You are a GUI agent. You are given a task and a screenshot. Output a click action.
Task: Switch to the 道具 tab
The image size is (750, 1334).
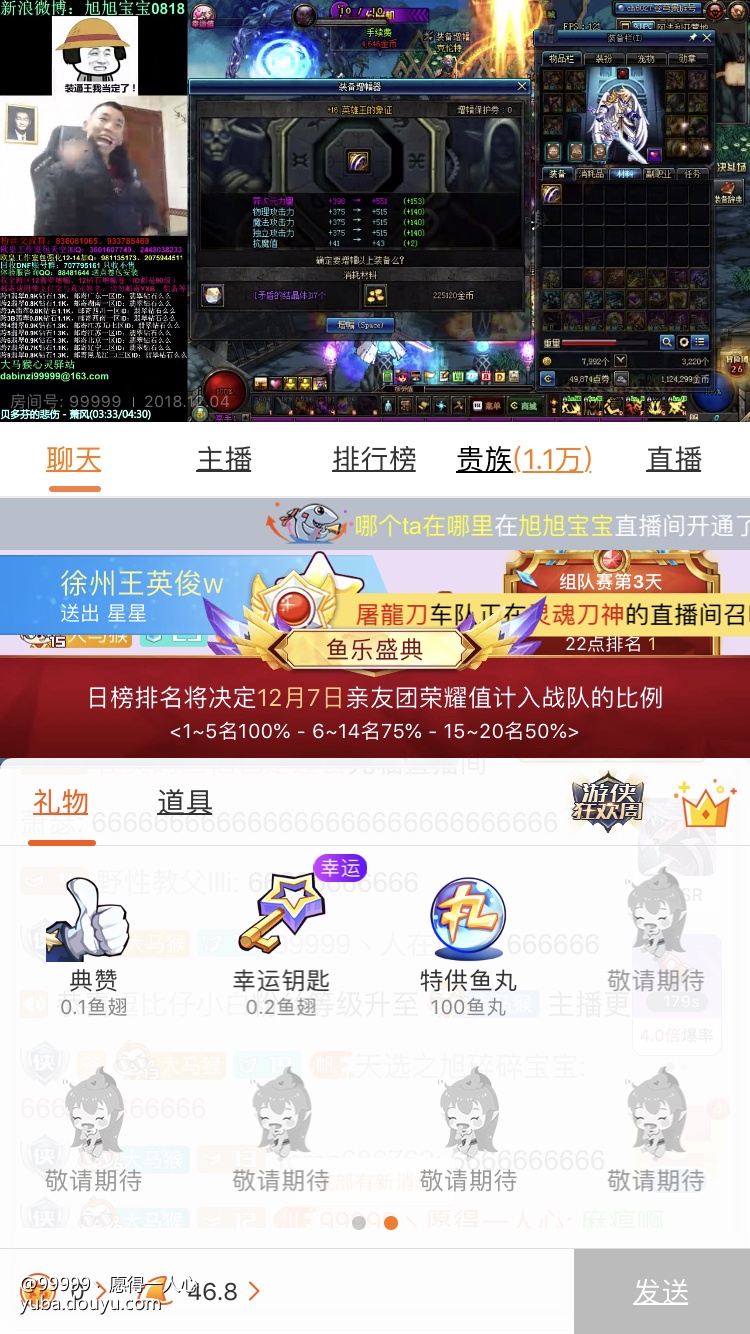[184, 802]
